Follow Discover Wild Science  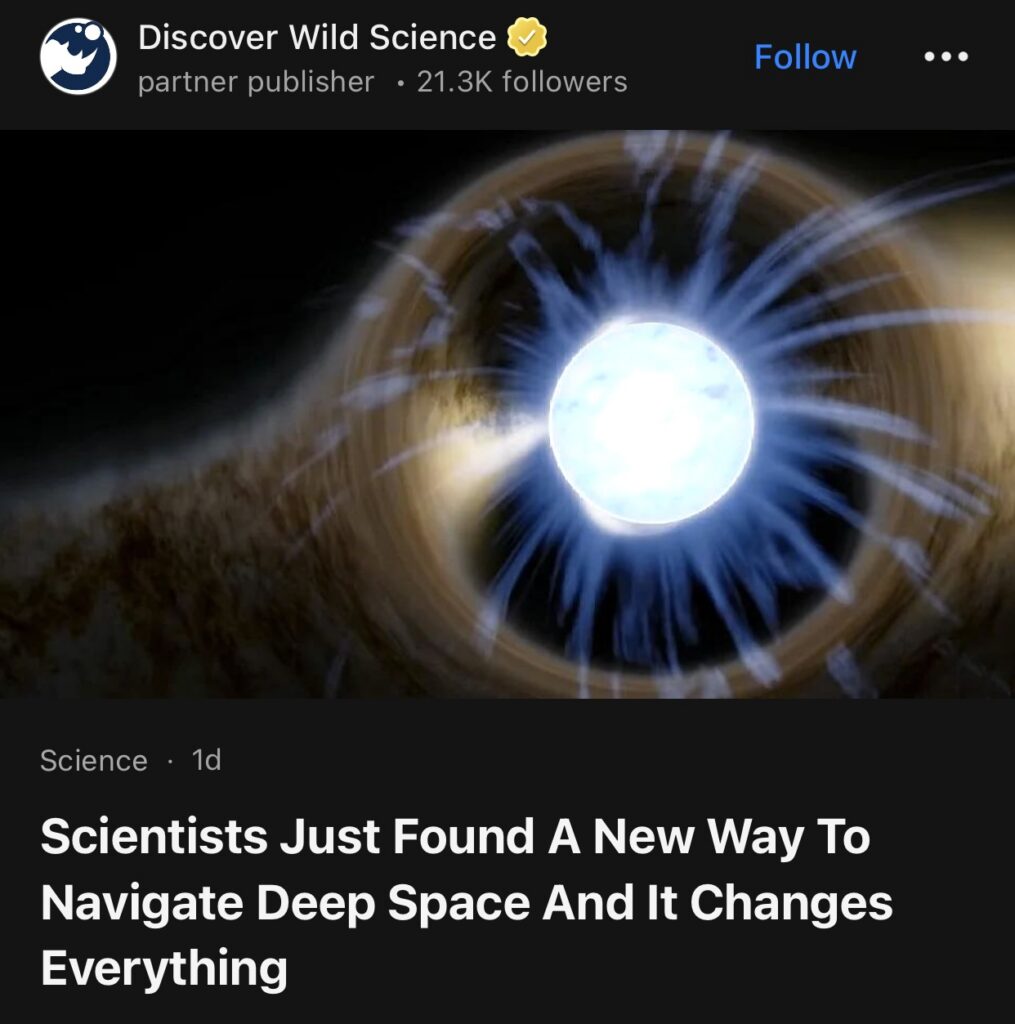coord(804,58)
